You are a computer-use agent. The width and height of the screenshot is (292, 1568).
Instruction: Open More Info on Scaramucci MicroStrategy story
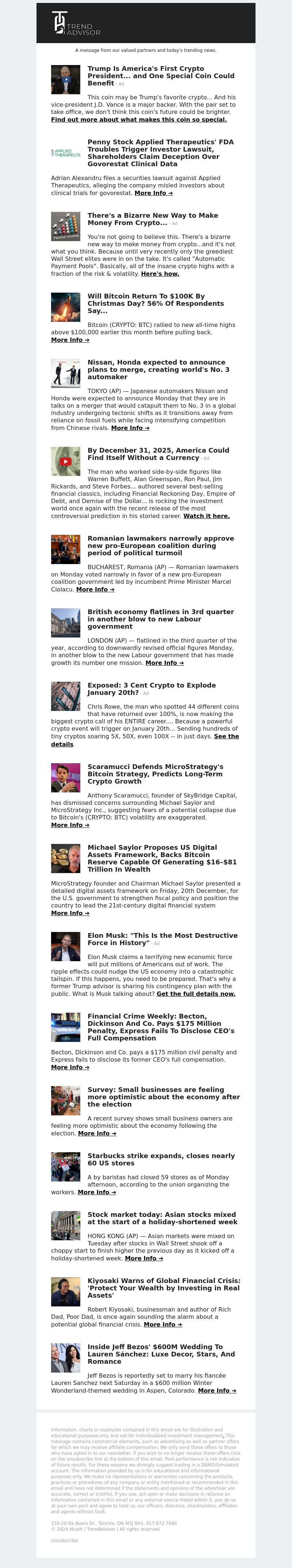(70, 825)
